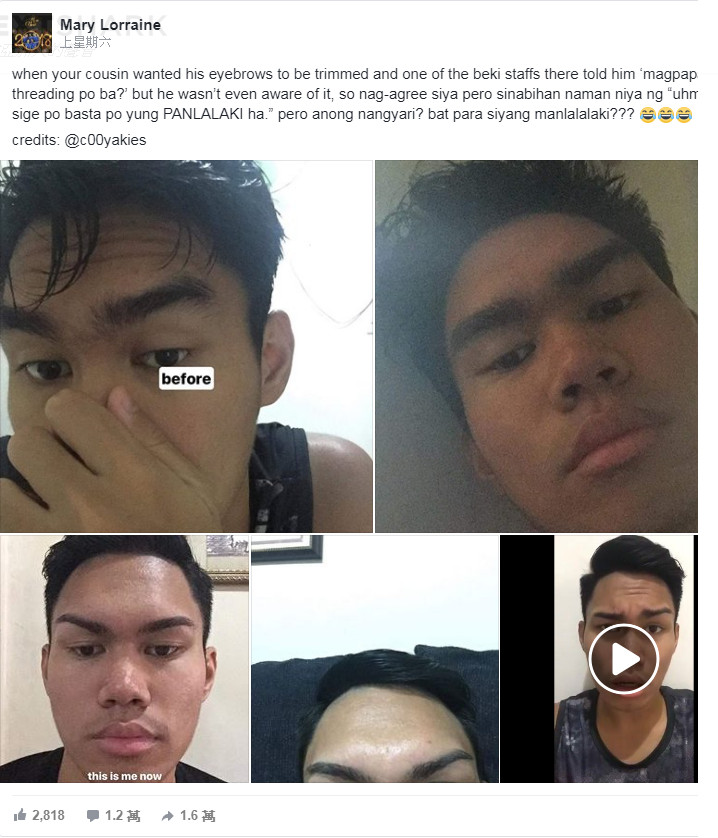The height and width of the screenshot is (838, 718).
Task: Open the top-right face photo
Action: [536, 346]
